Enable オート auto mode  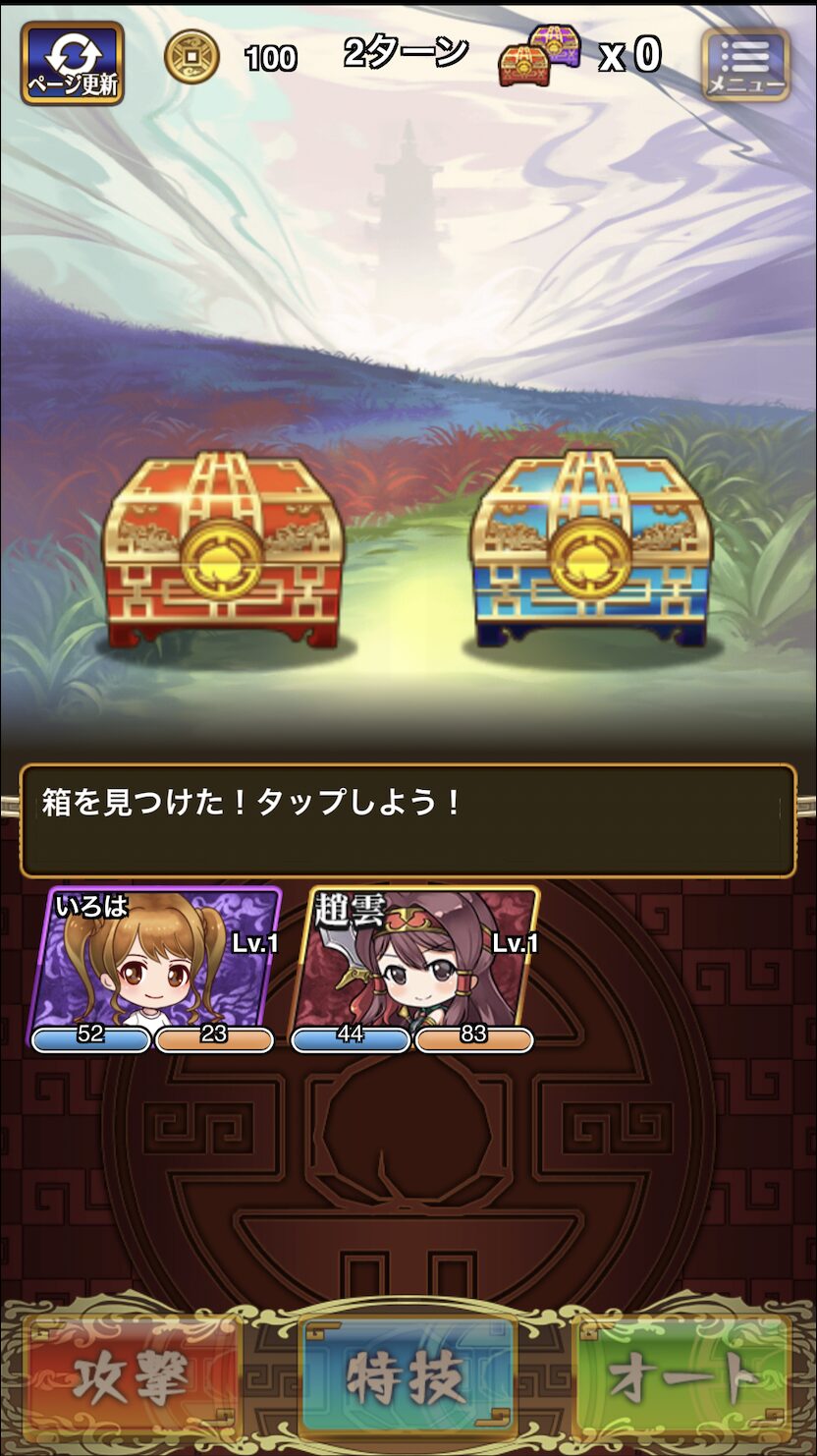pyautogui.click(x=683, y=1379)
